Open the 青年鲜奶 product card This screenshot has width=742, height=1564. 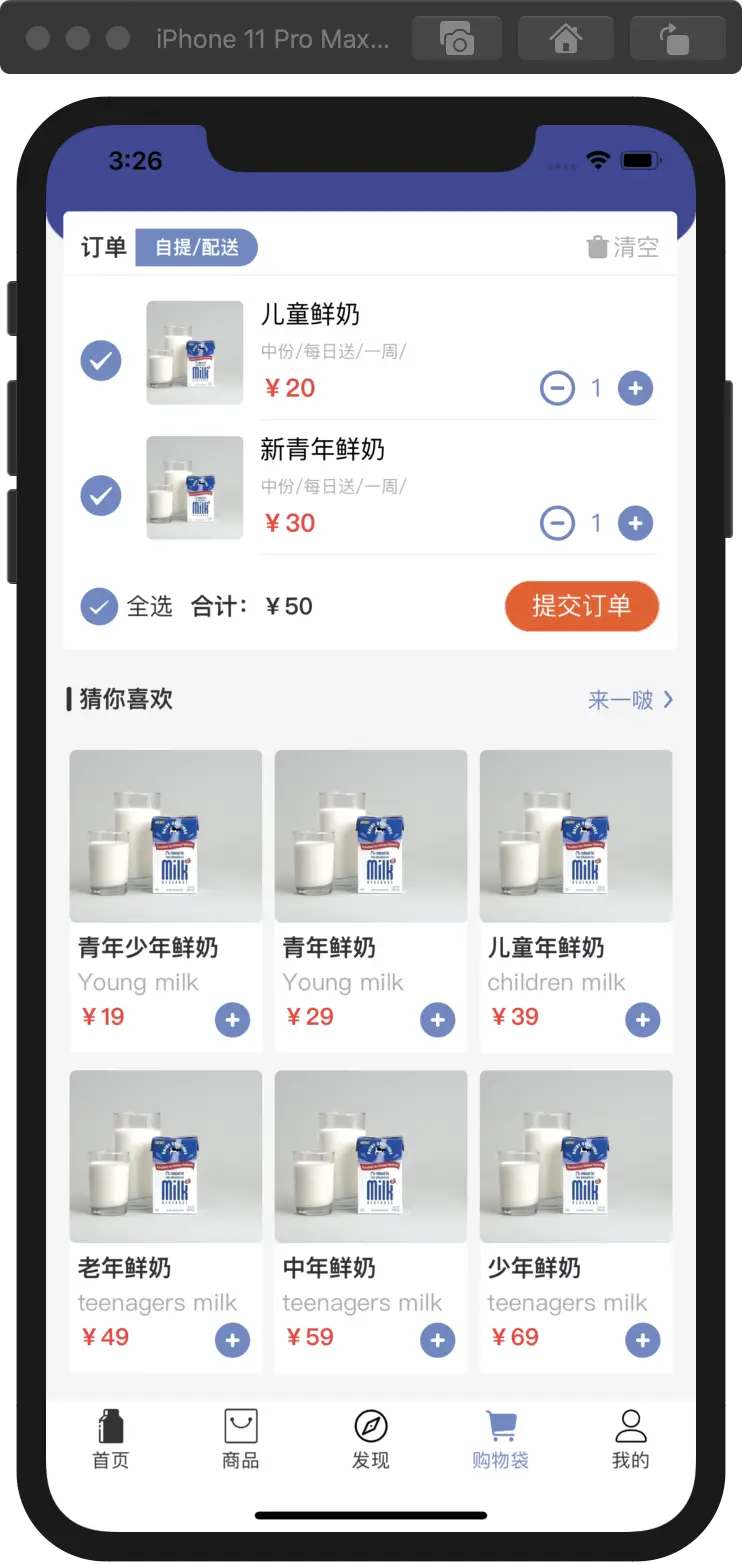click(371, 901)
